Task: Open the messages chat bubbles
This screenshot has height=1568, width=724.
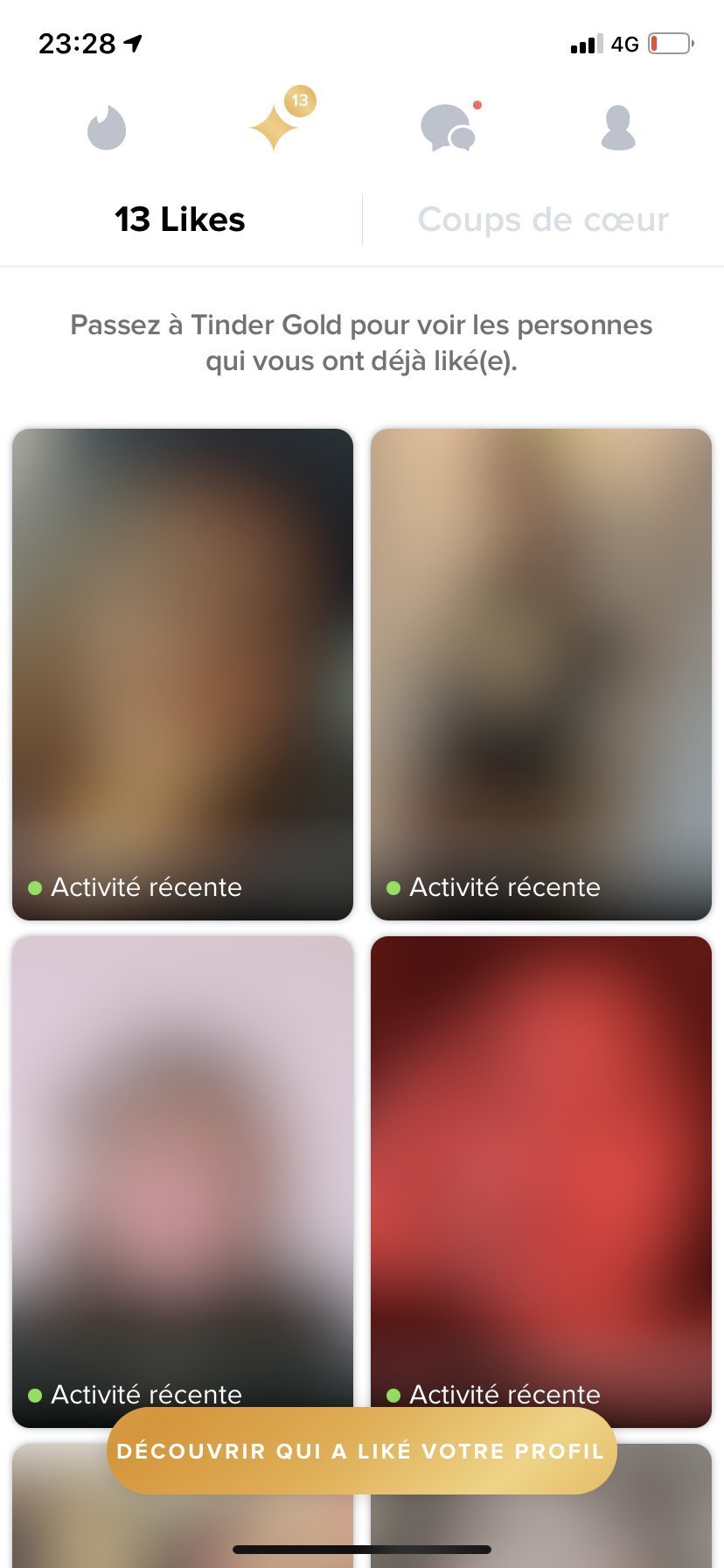Action: (x=448, y=128)
